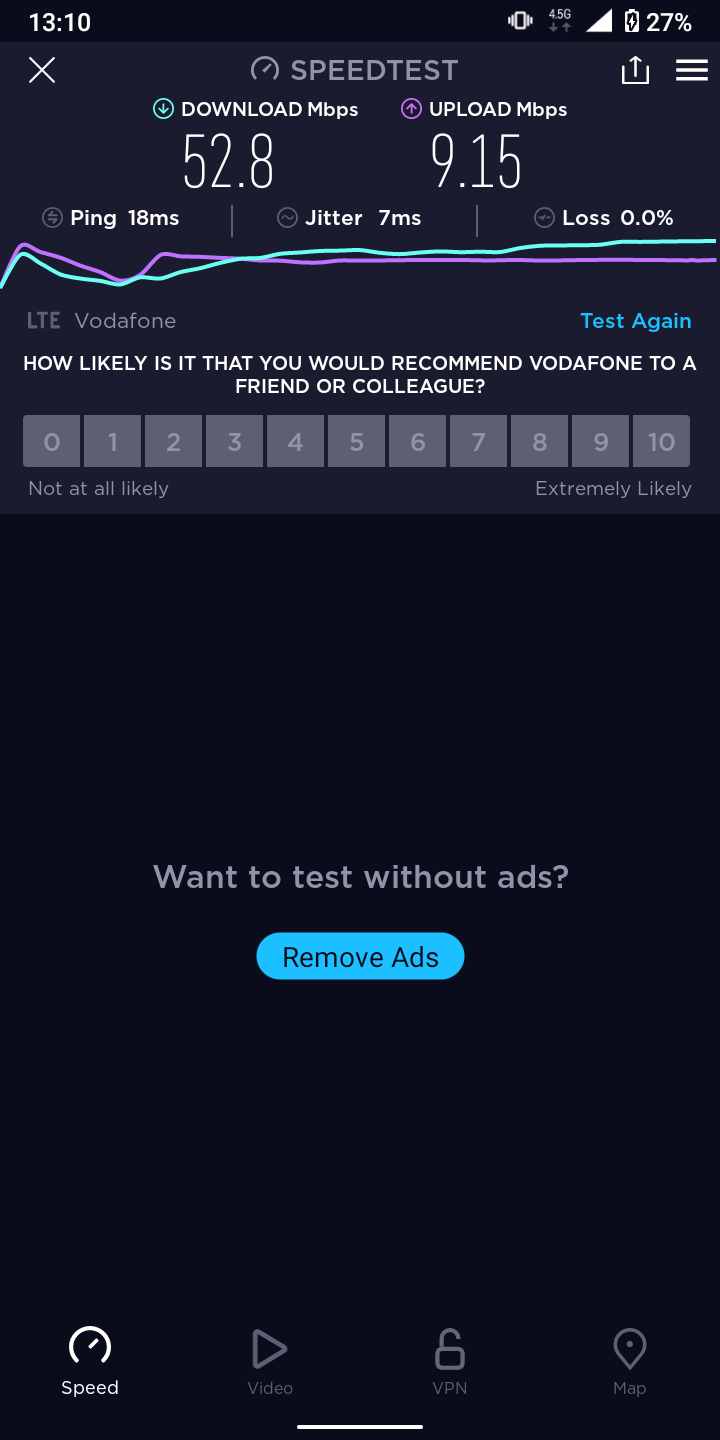
Task: Rate Vodafone with score 2
Action: 174,442
